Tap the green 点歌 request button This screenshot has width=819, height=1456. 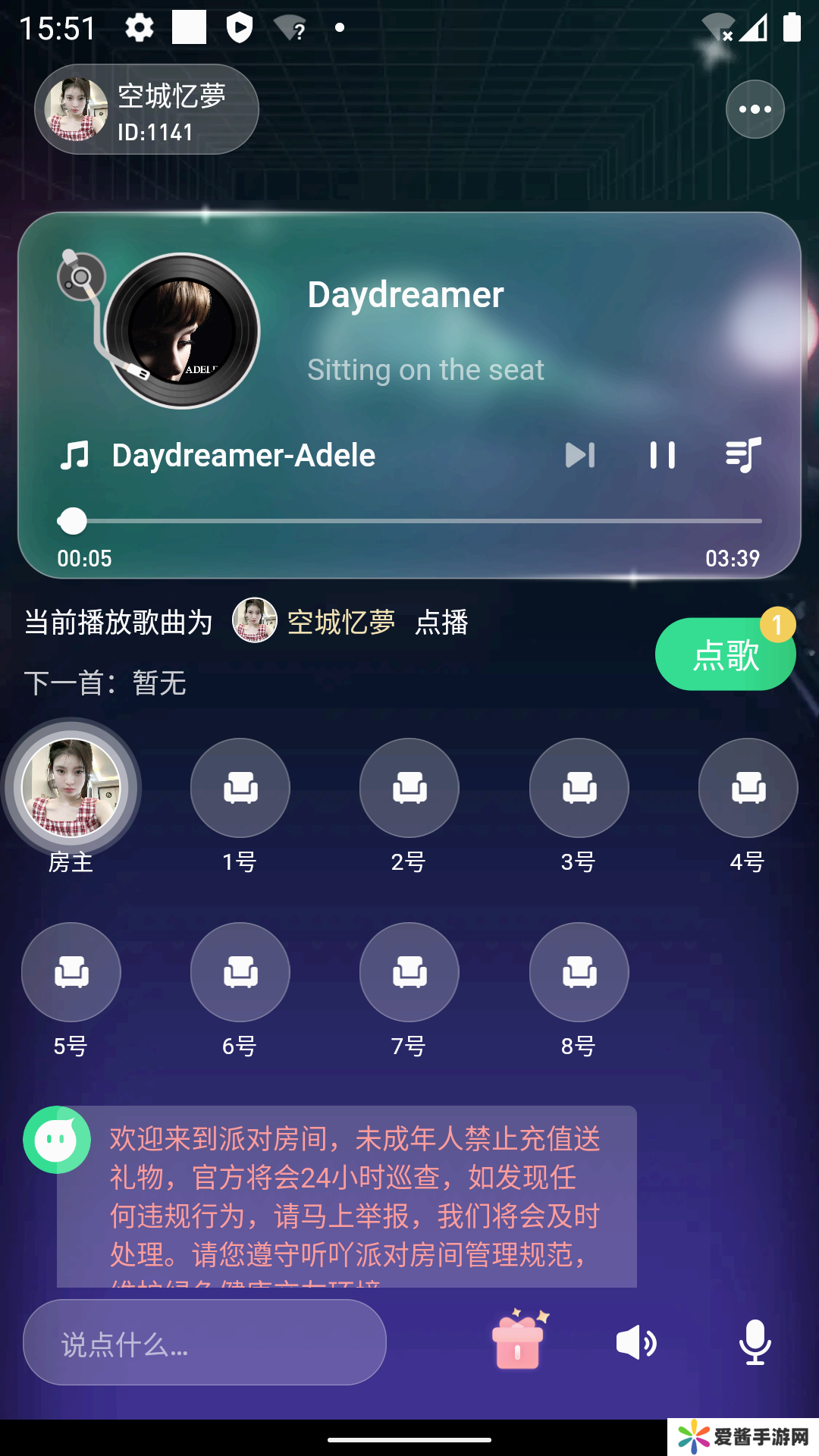click(724, 654)
